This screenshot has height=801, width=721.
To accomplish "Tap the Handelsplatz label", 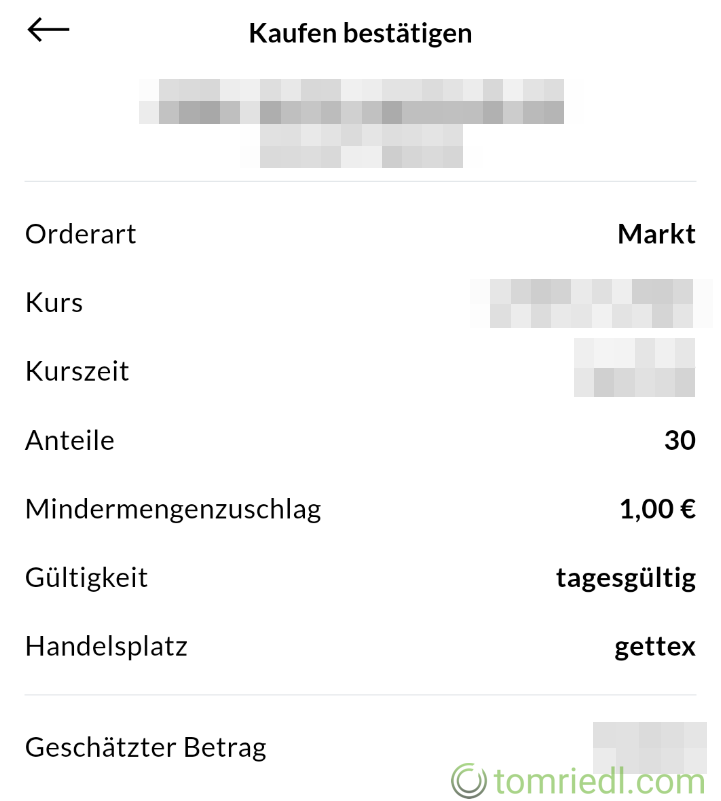I will click(x=106, y=646).
